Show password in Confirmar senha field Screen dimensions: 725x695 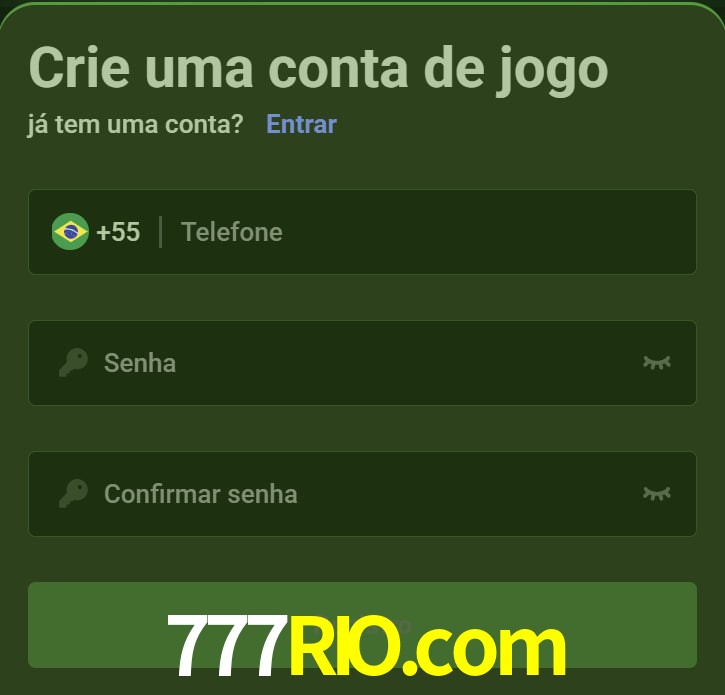(656, 493)
